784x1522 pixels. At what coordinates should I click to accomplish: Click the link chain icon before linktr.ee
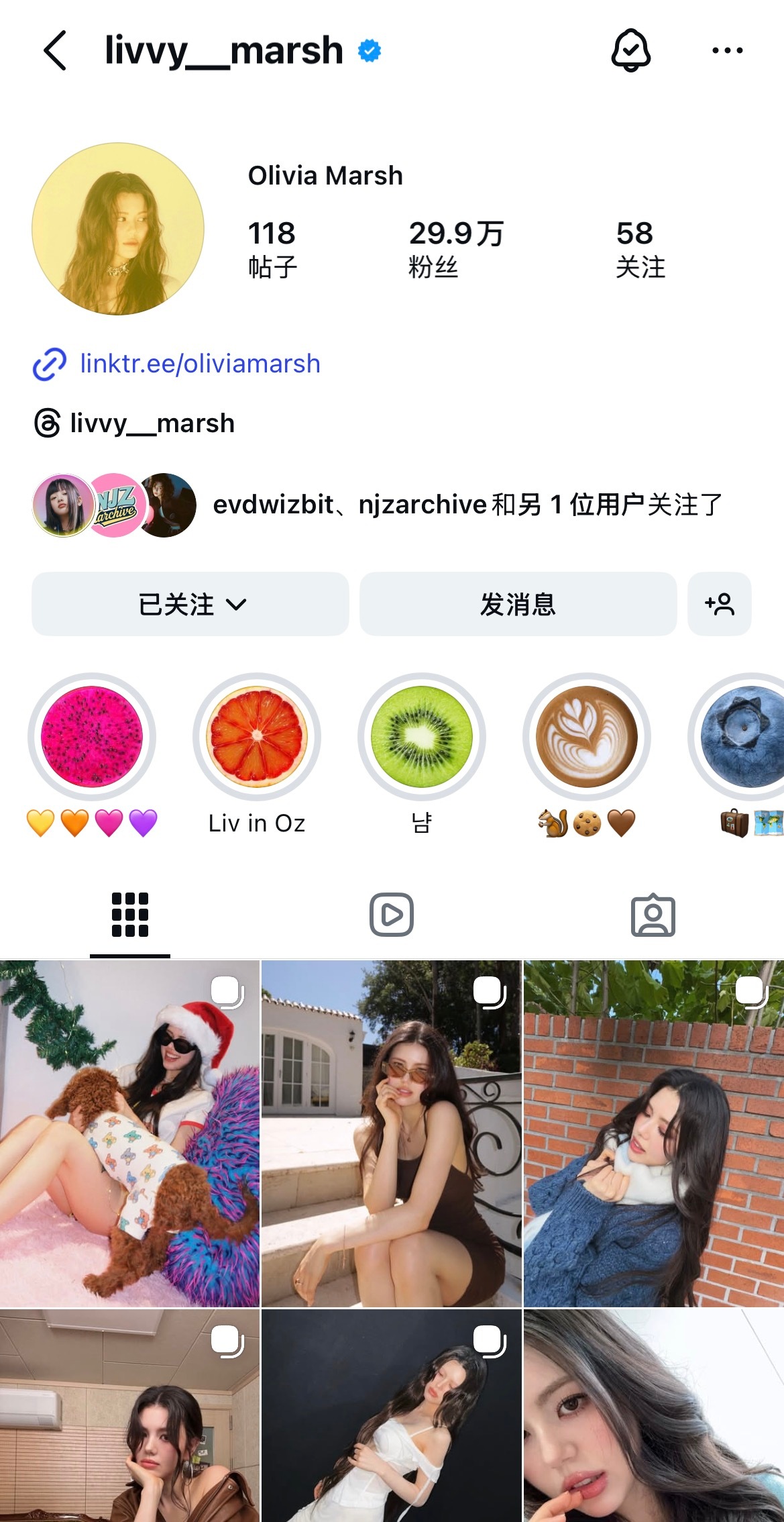48,363
